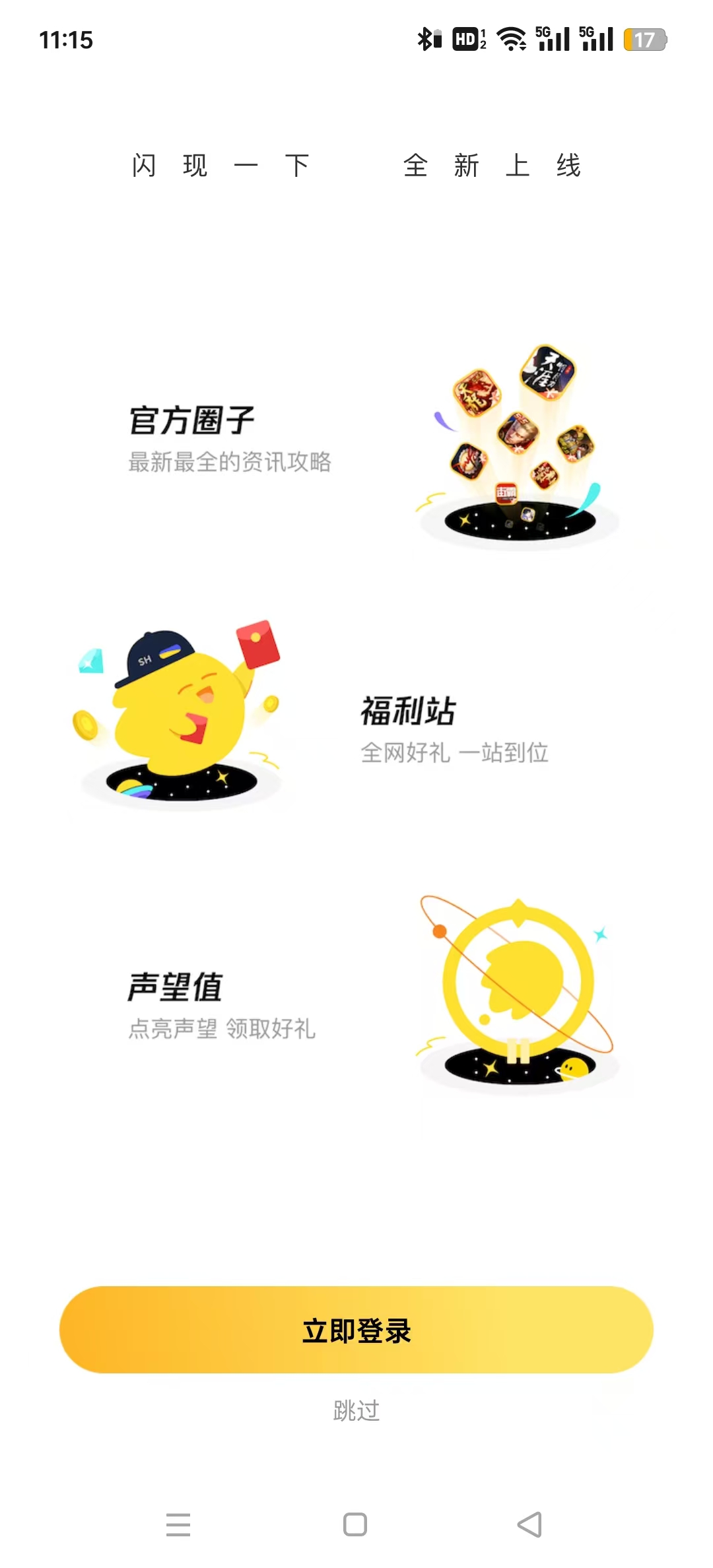Viewport: 713px width, 1568px height.
Task: Go back using system back button
Action: [529, 1524]
